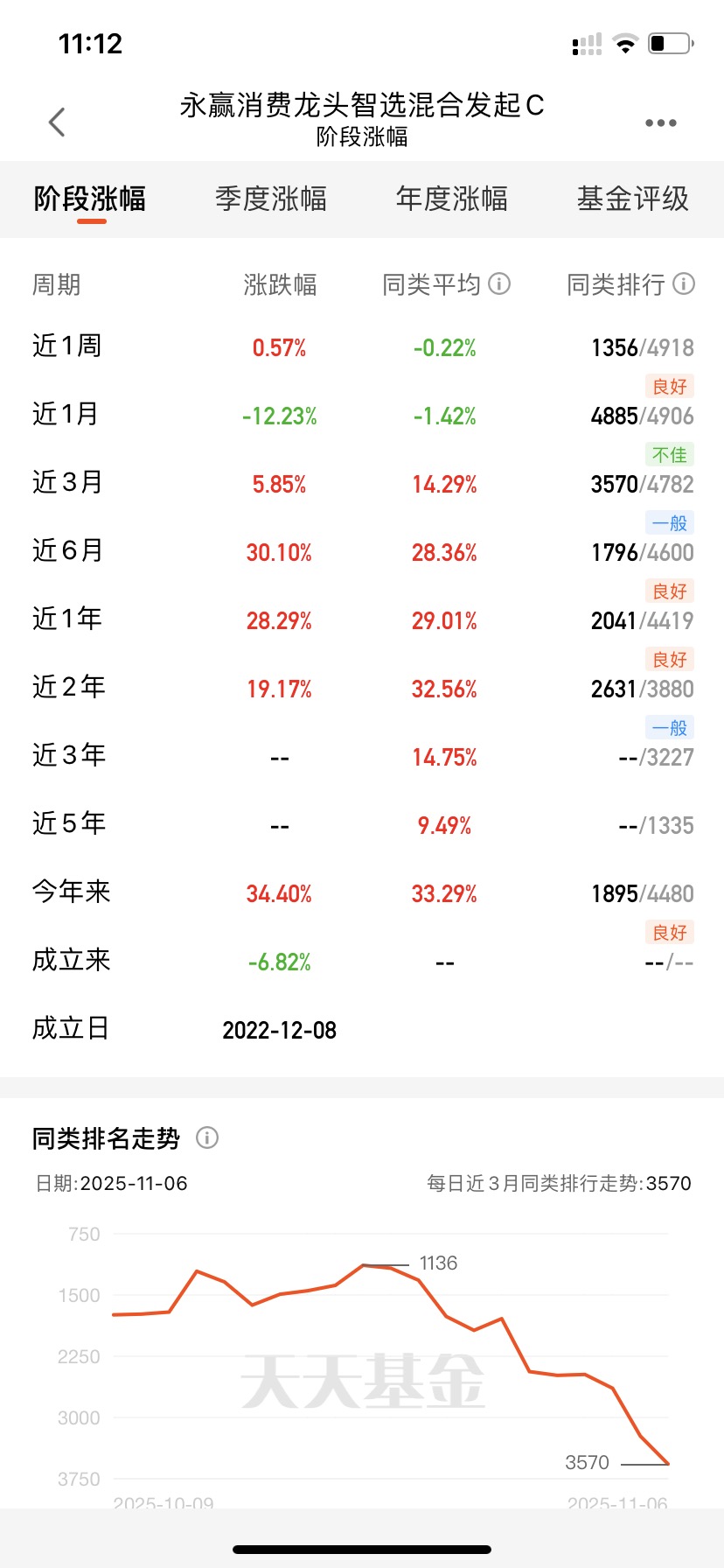Image resolution: width=724 pixels, height=1568 pixels.
Task: Switch to the 季度涨幅 tab
Action: pyautogui.click(x=271, y=199)
